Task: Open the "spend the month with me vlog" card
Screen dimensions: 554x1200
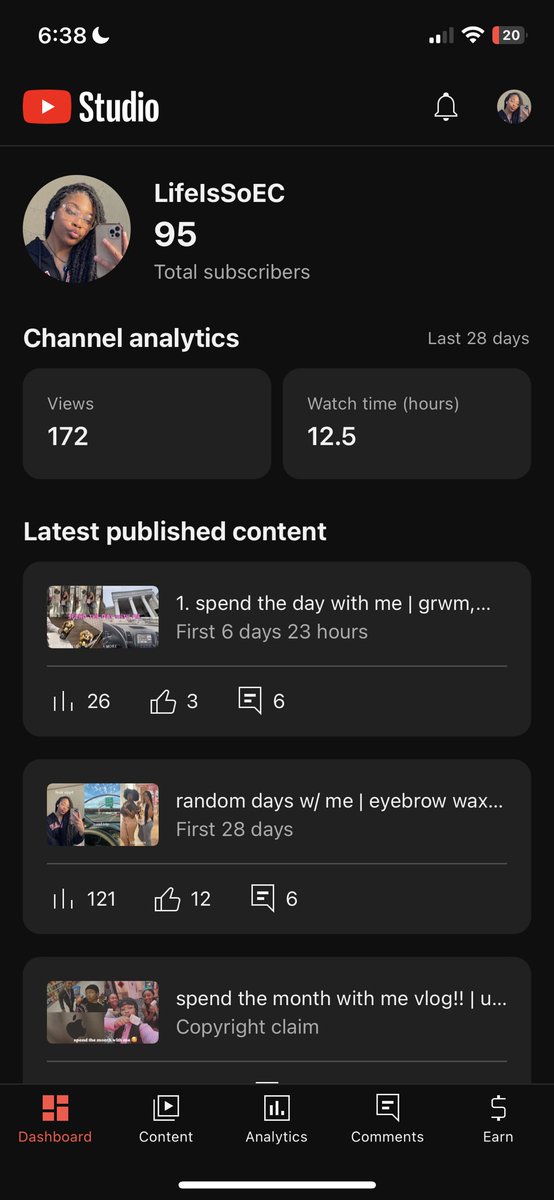Action: [277, 1020]
